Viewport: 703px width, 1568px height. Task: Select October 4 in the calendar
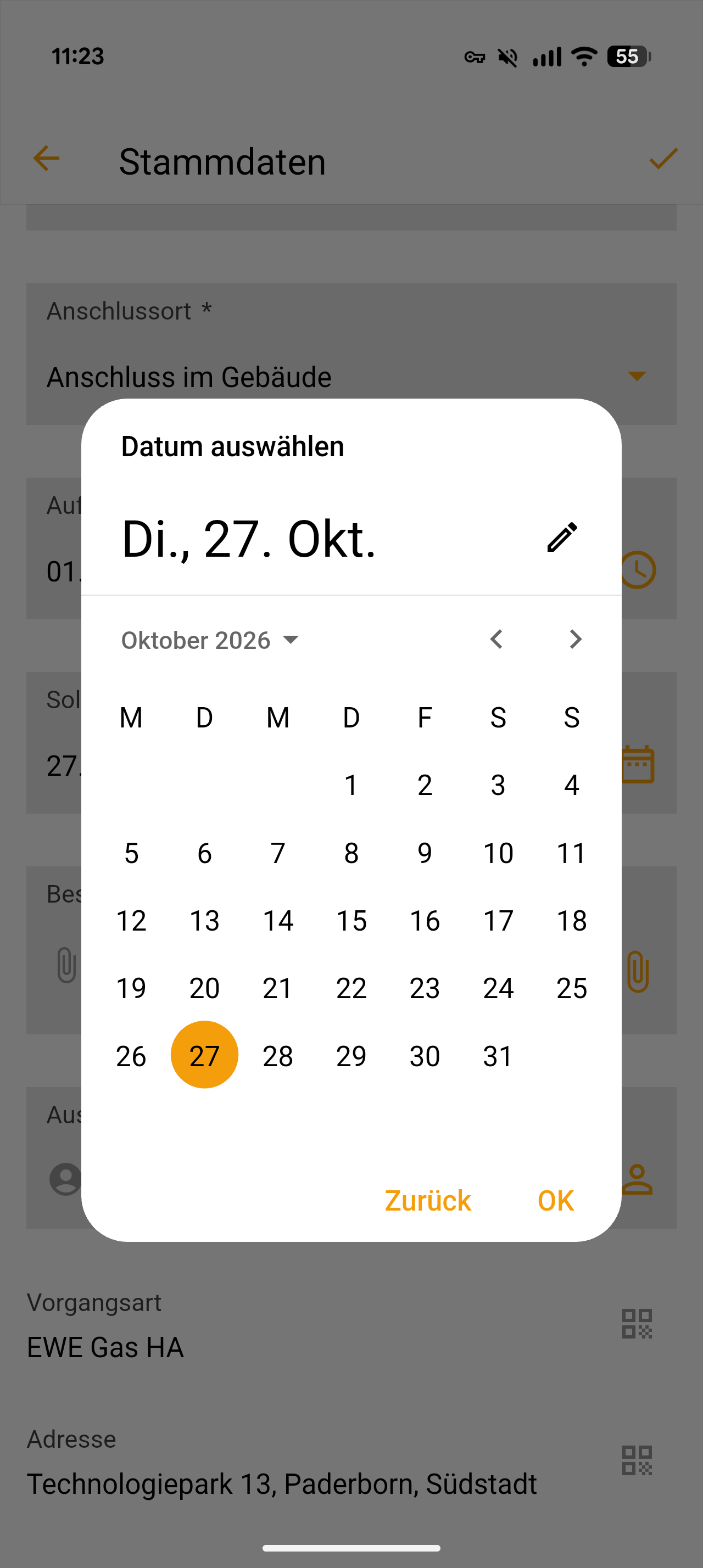[572, 785]
